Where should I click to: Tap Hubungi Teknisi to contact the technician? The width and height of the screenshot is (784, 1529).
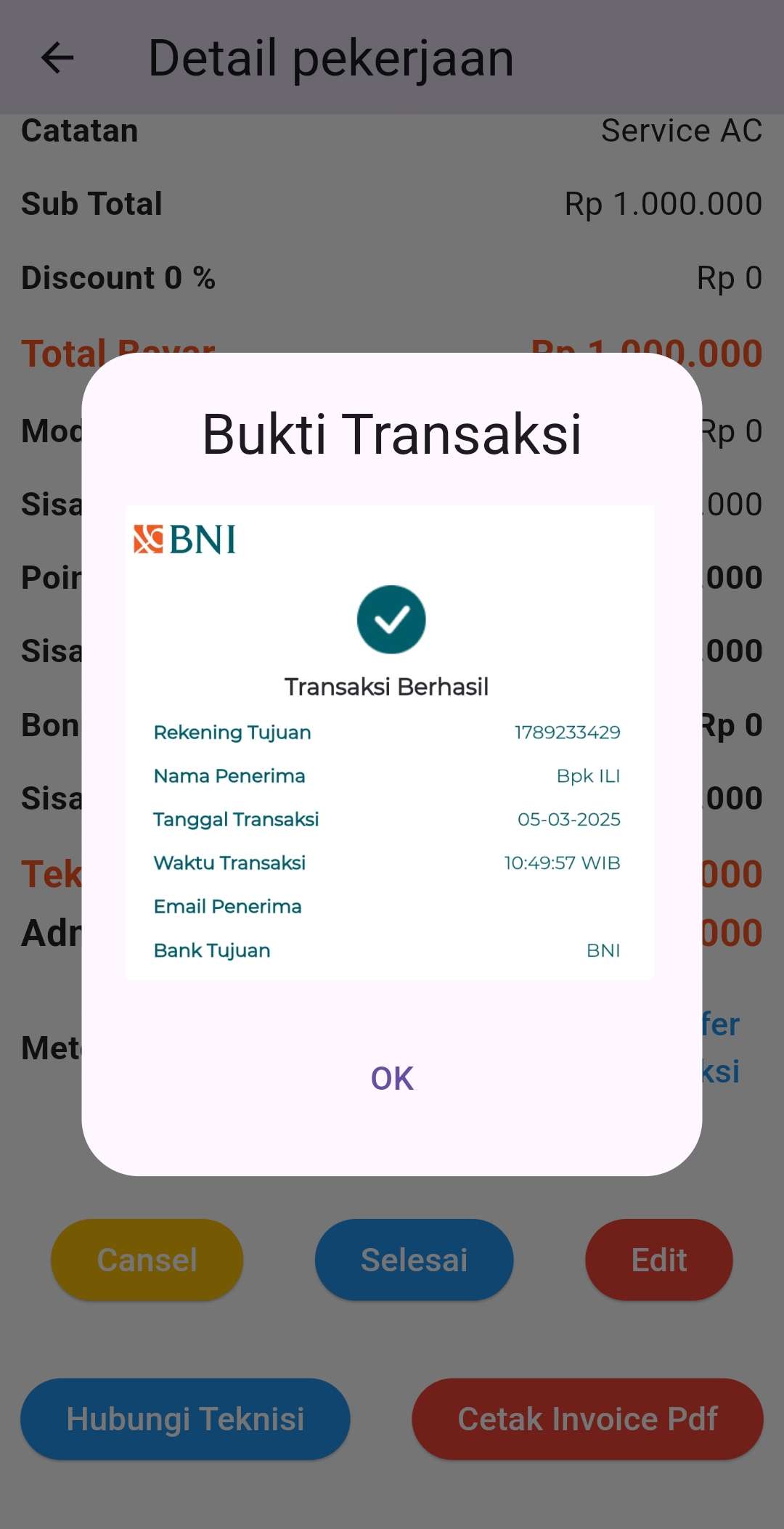coord(185,1419)
